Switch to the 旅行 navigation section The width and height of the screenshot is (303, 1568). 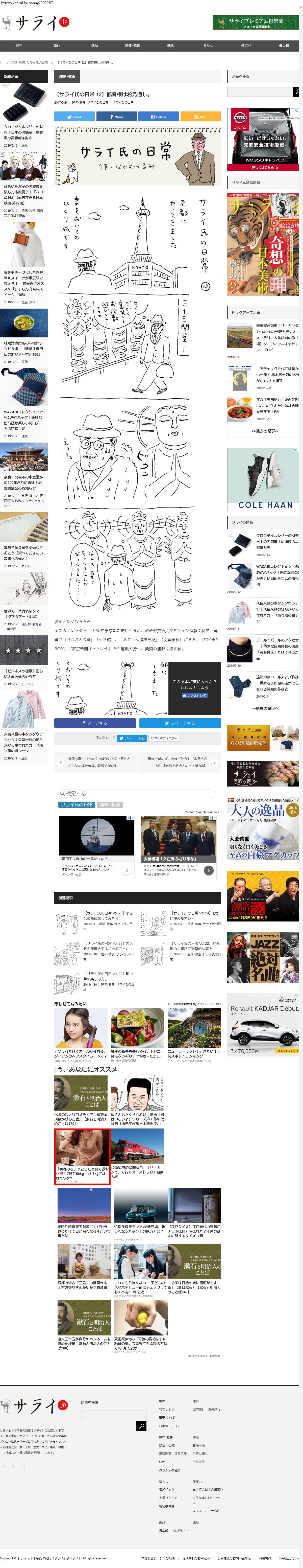pyautogui.click(x=57, y=45)
